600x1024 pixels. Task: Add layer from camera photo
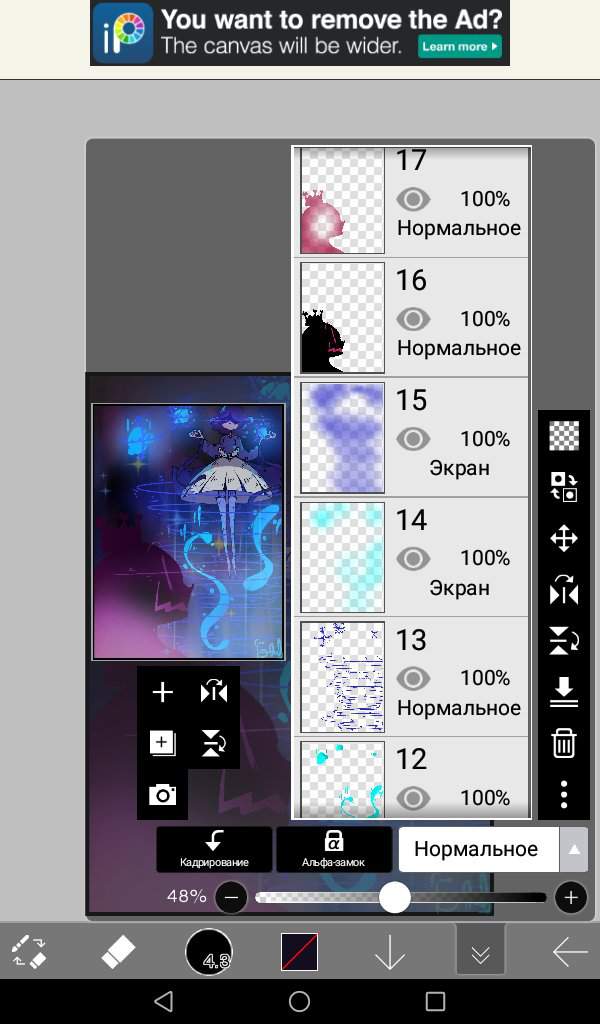click(x=162, y=795)
